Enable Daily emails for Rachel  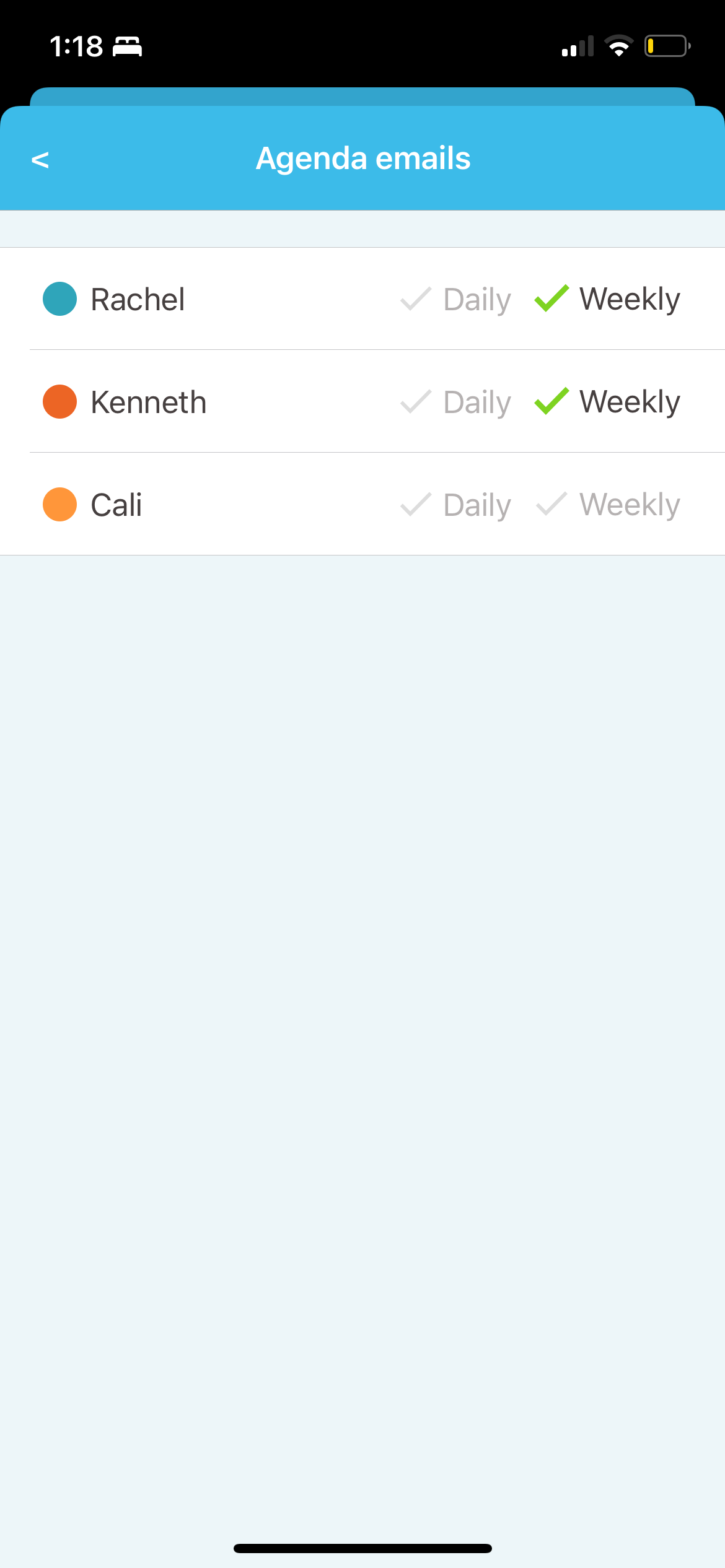455,299
